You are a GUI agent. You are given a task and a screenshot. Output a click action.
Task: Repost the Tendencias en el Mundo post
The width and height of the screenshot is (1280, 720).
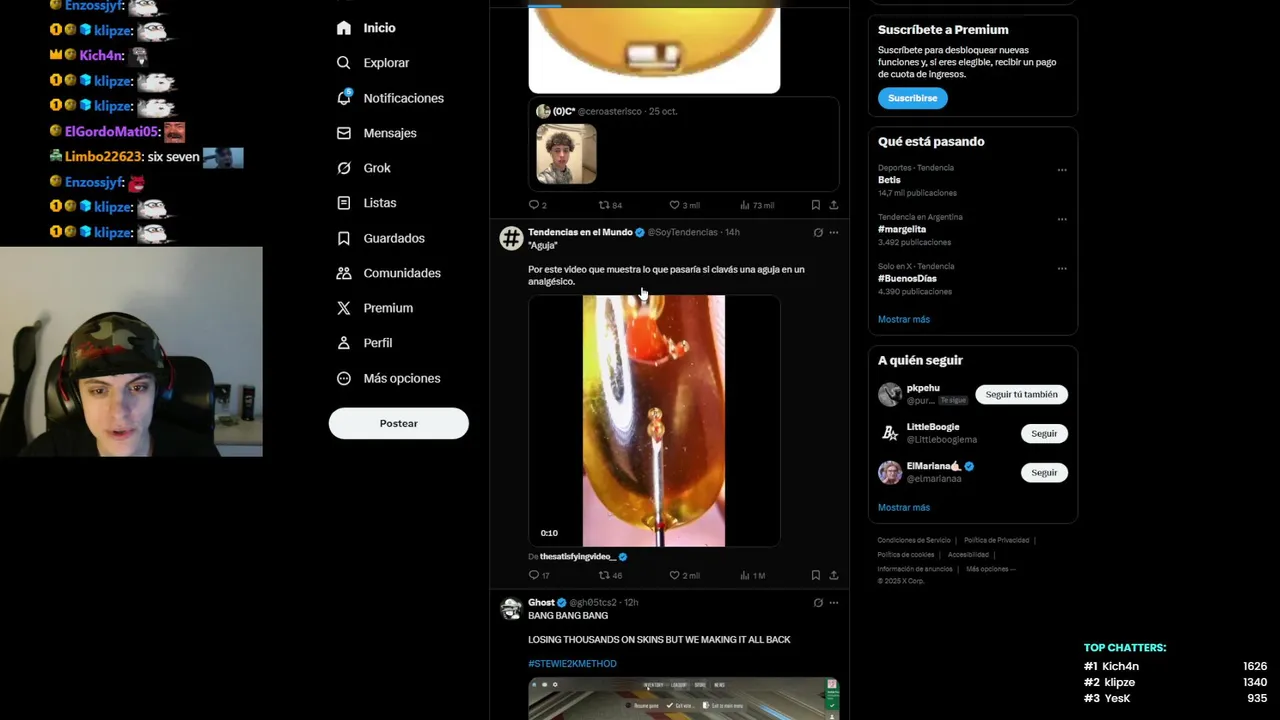pyautogui.click(x=604, y=575)
